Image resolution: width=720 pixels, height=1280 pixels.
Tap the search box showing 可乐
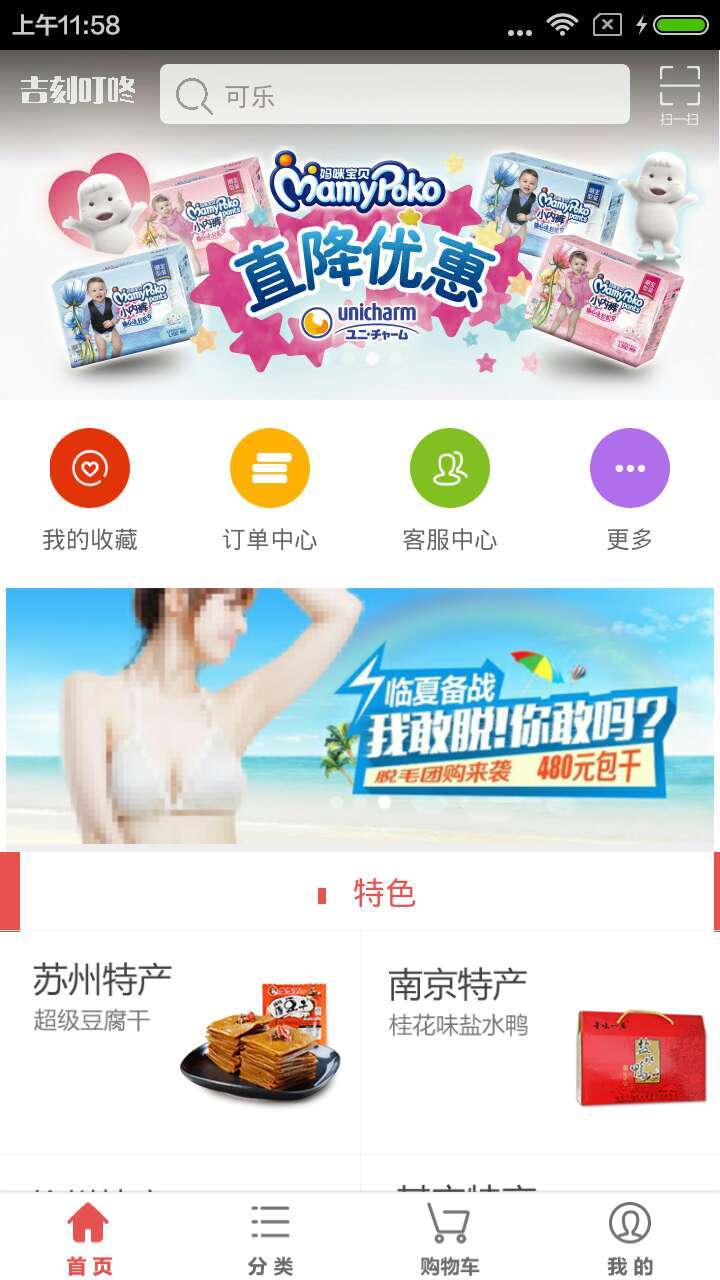coord(395,95)
